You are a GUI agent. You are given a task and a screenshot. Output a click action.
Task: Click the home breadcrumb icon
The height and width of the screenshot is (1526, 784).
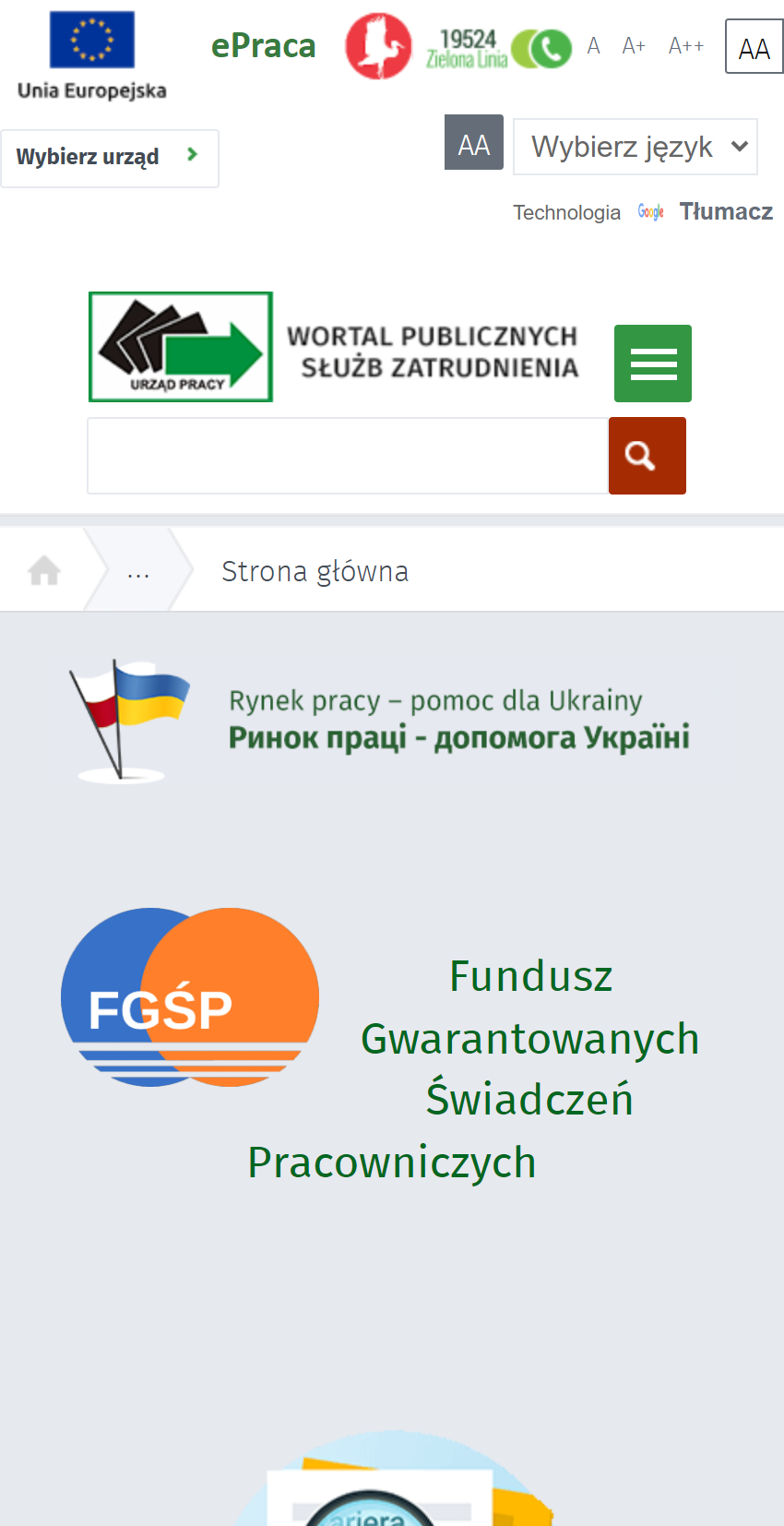pos(42,569)
